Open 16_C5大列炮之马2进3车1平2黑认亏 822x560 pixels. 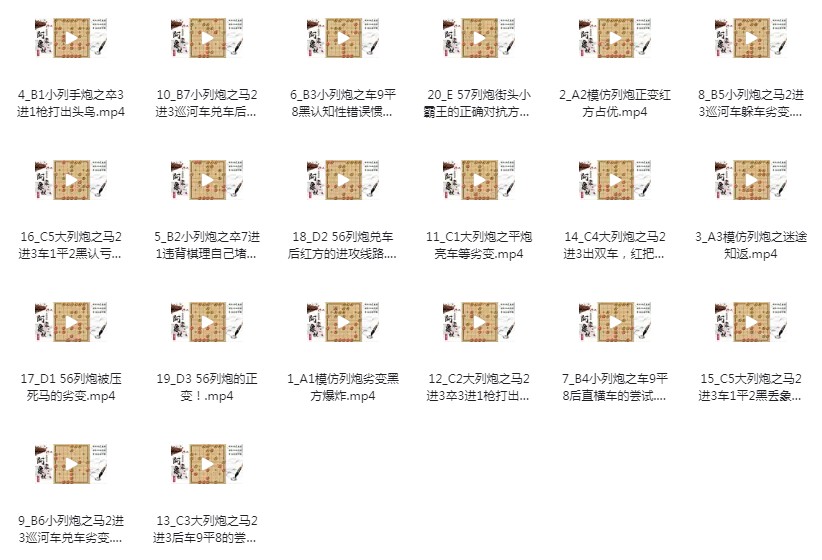pos(71,182)
